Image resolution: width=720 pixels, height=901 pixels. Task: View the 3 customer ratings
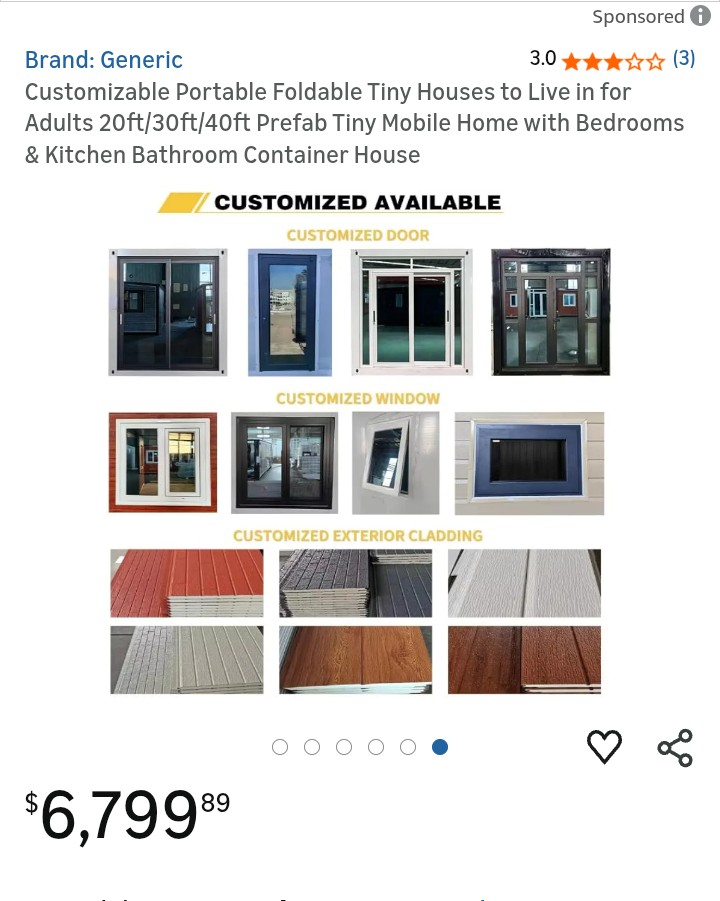[x=683, y=59]
